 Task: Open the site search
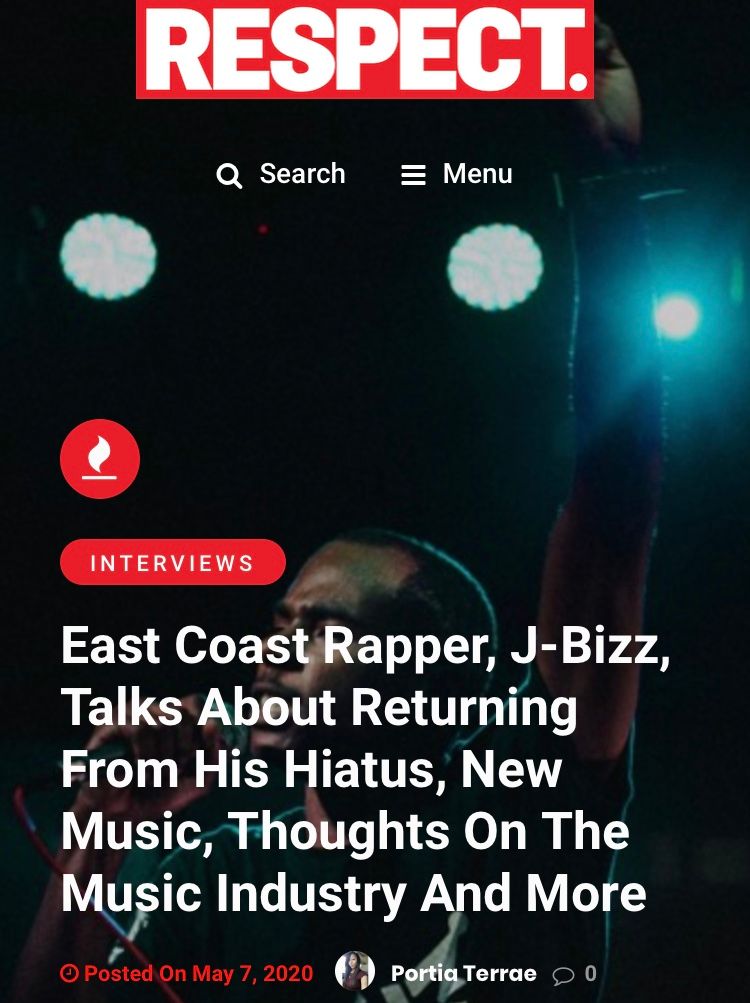pos(281,174)
